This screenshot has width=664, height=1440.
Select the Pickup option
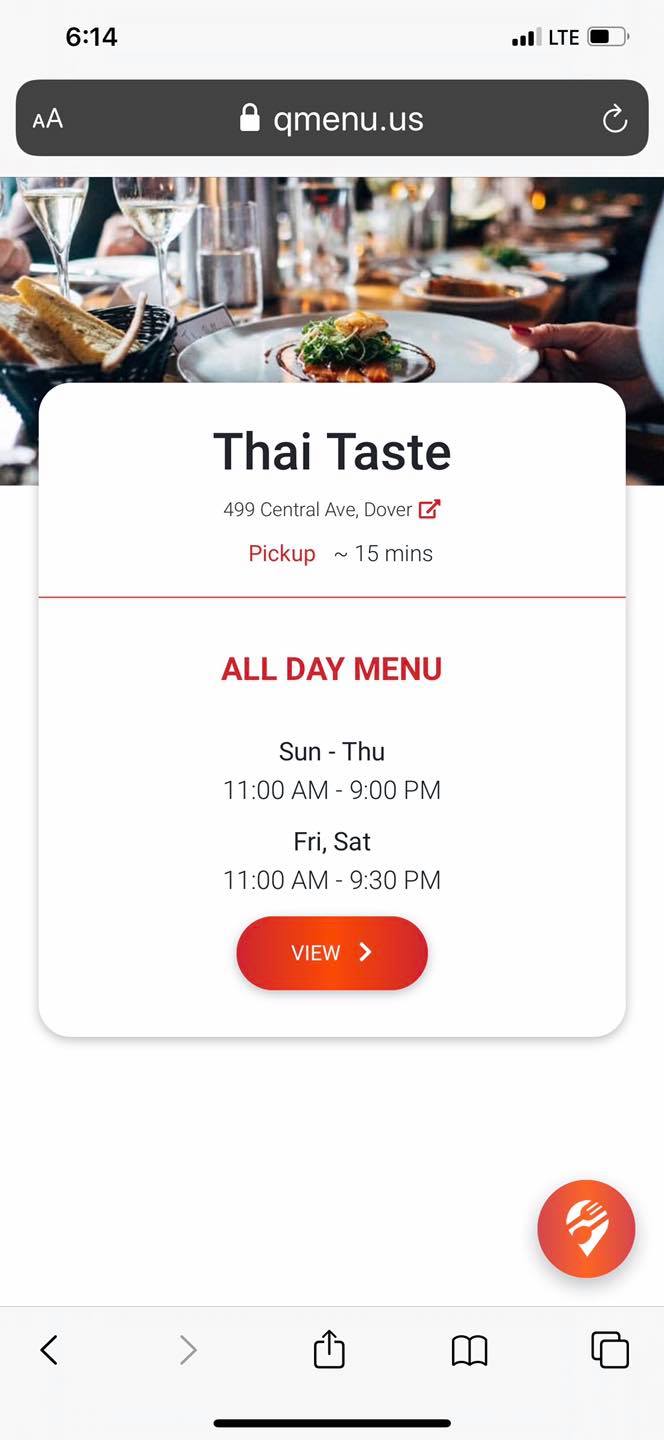pyautogui.click(x=282, y=554)
